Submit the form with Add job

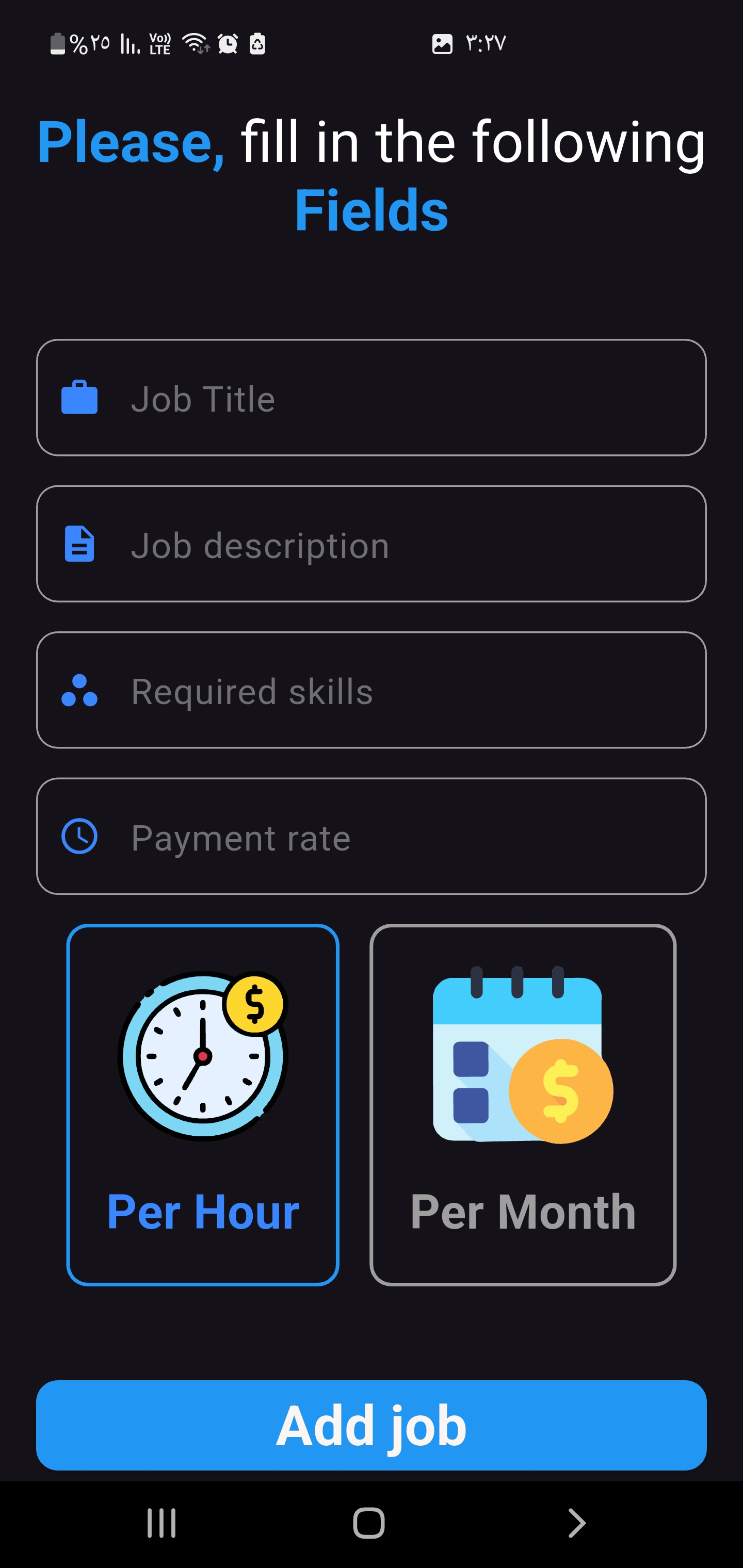[372, 1426]
